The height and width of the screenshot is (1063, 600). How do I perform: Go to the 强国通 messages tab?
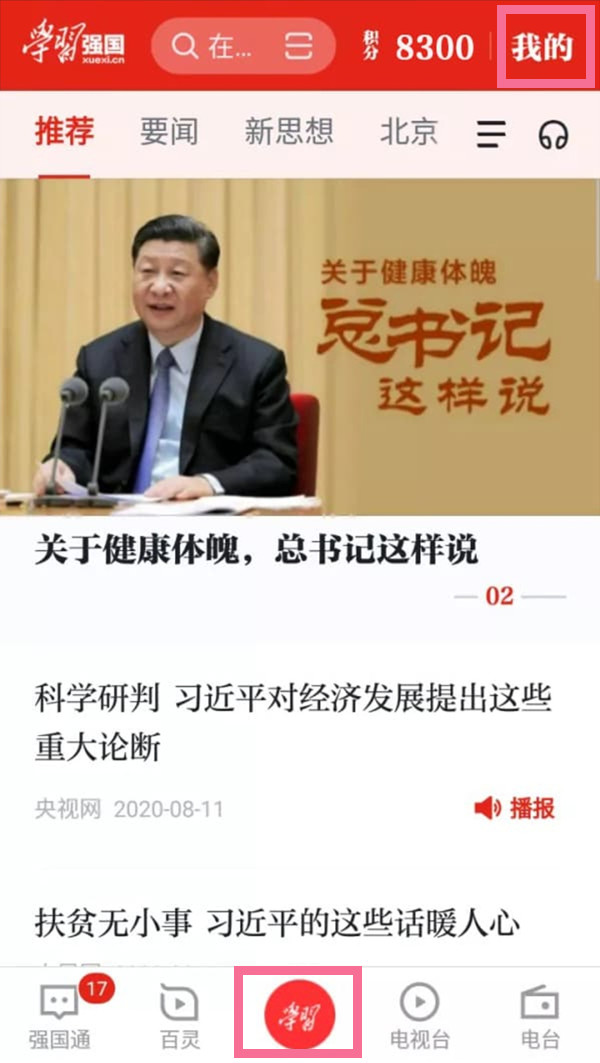point(60,1015)
